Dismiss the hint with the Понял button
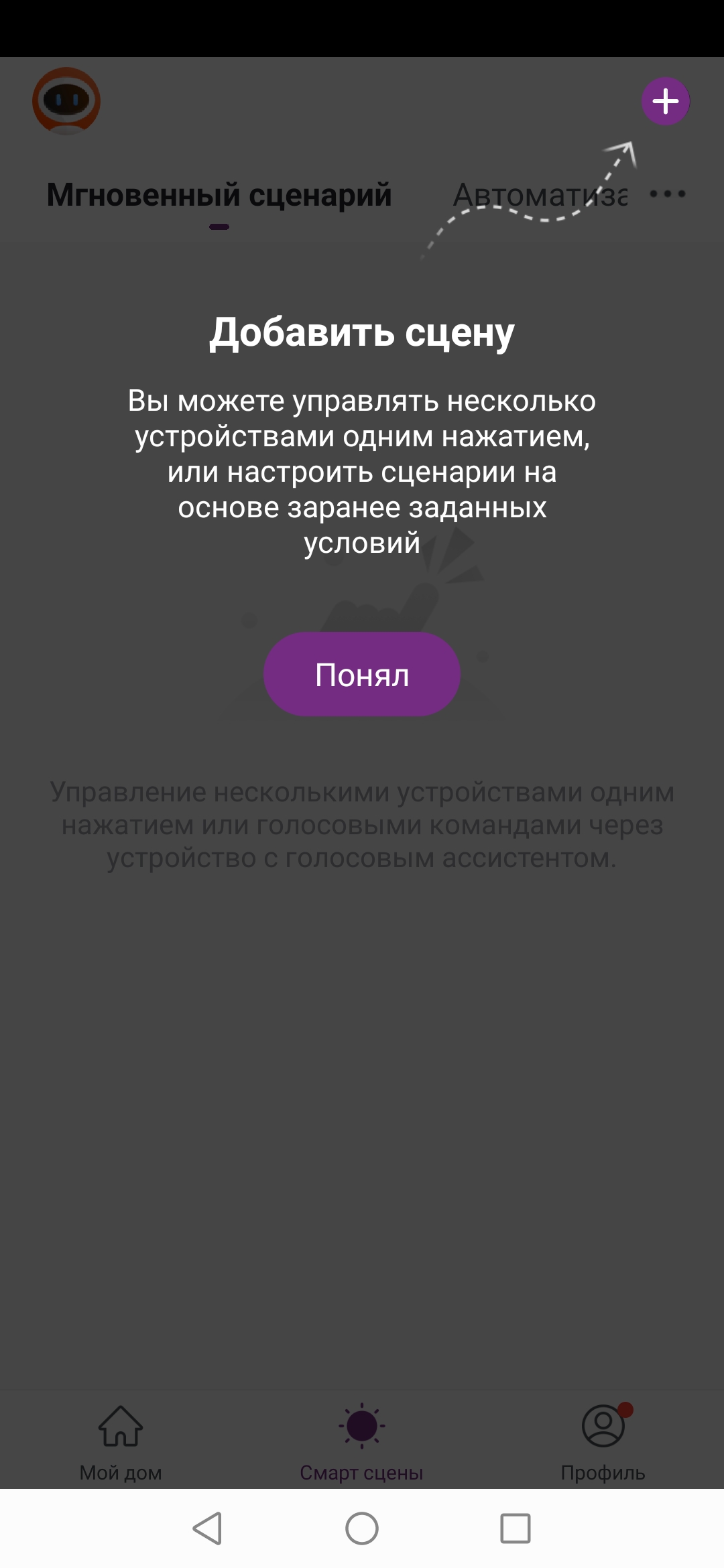The image size is (724, 1568). pos(361,674)
